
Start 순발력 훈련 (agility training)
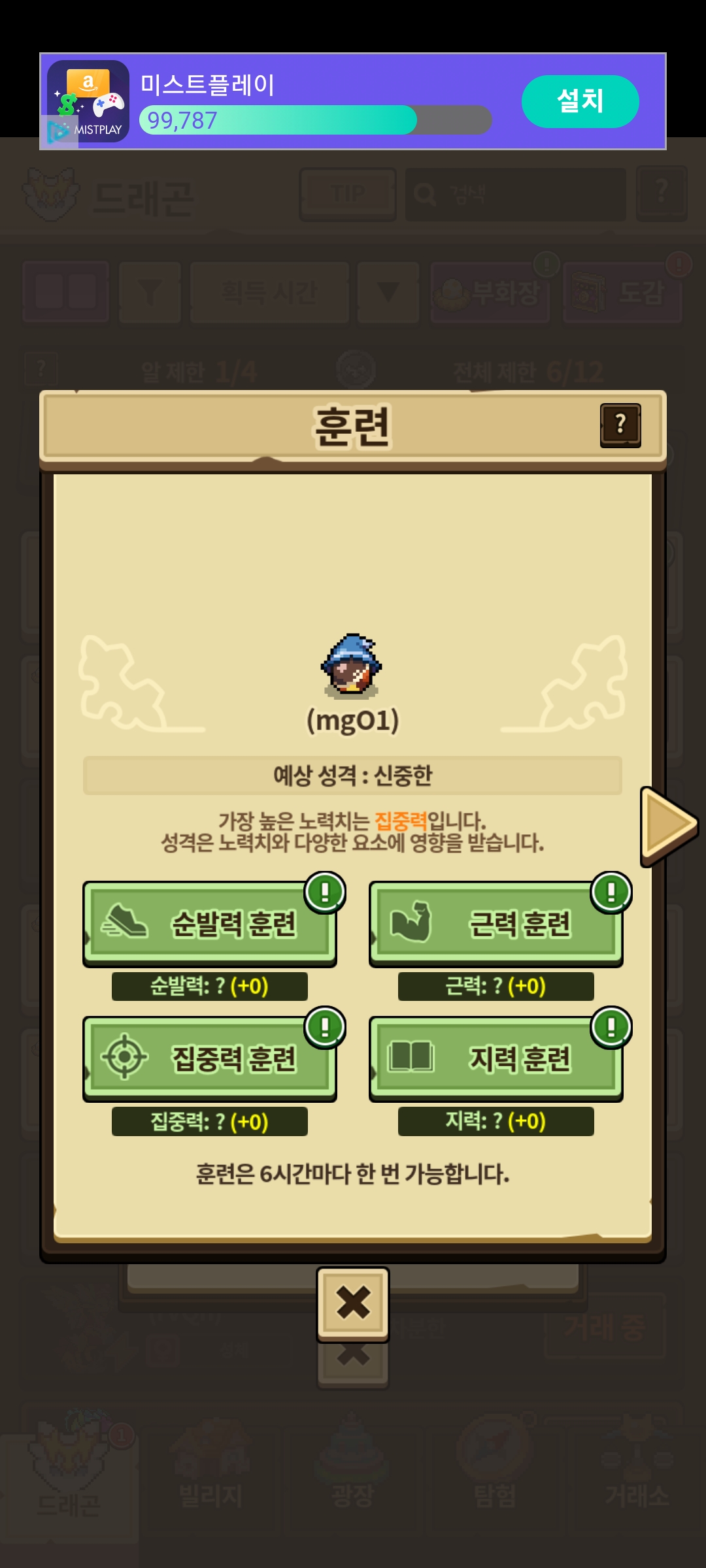[x=209, y=924]
